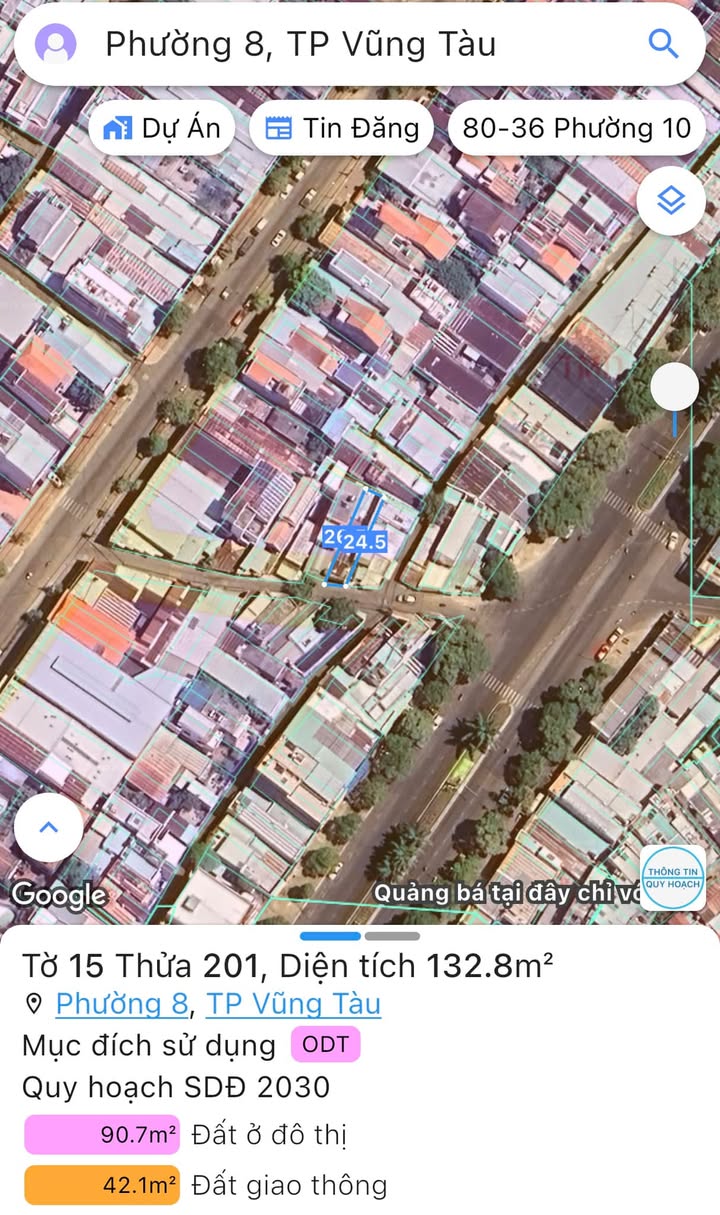Viewport: 720px width, 1215px height.
Task: Open the map layers button
Action: click(x=670, y=201)
